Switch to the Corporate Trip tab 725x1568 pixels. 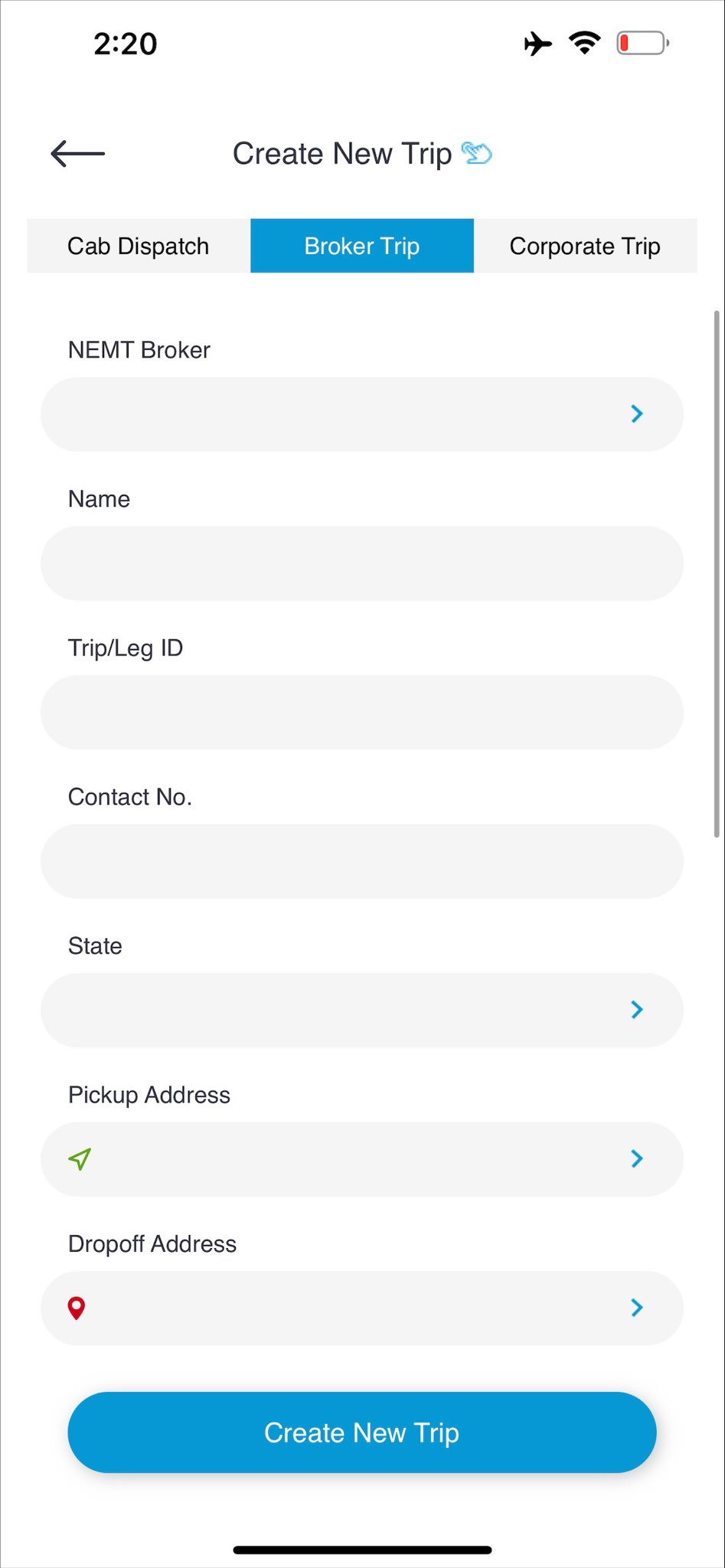tap(586, 246)
